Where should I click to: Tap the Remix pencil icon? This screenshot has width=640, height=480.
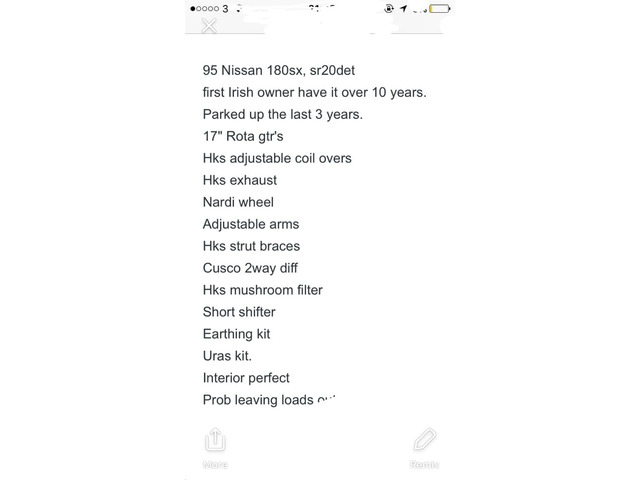pos(424,441)
